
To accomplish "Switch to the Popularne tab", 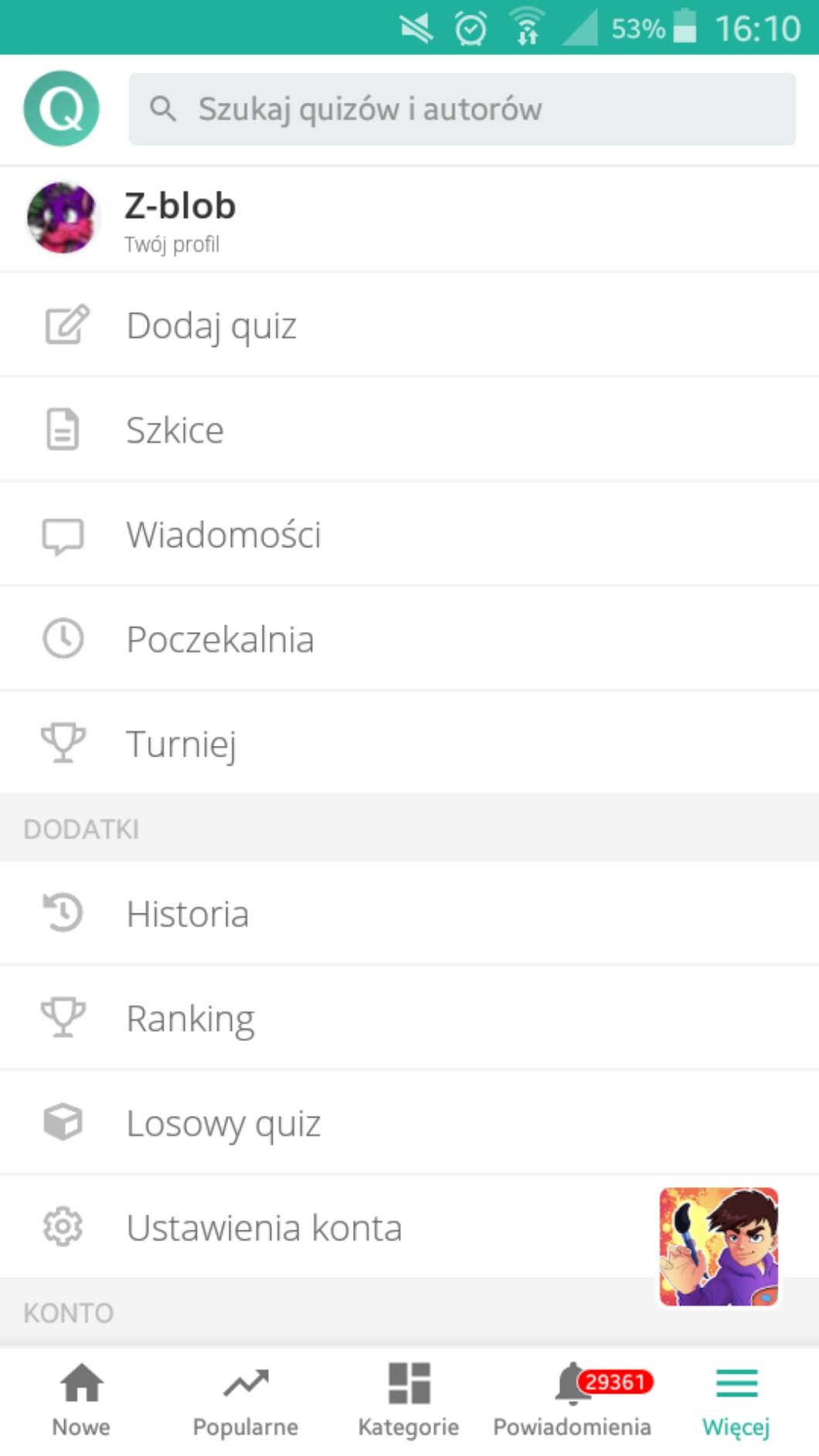I will tap(246, 1400).
